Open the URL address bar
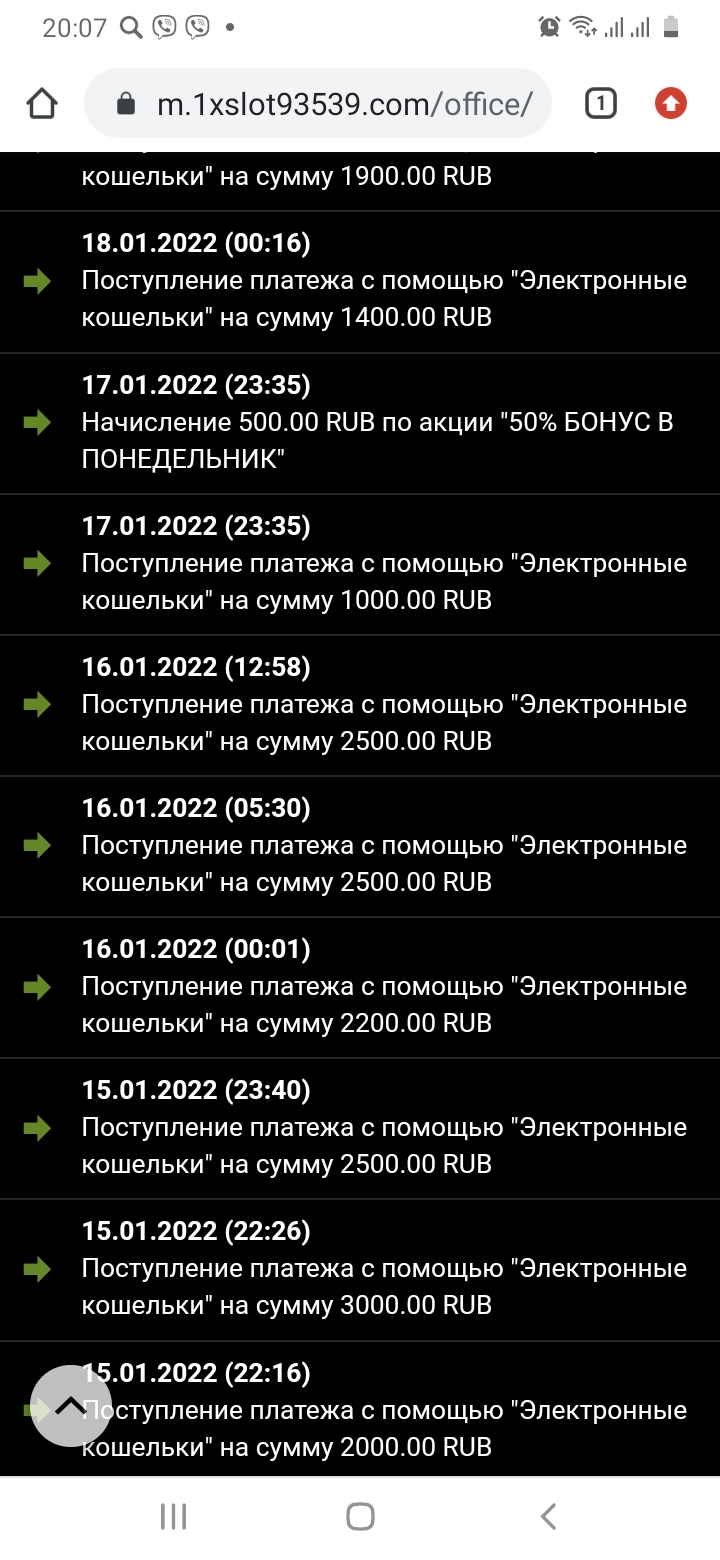 pyautogui.click(x=330, y=104)
